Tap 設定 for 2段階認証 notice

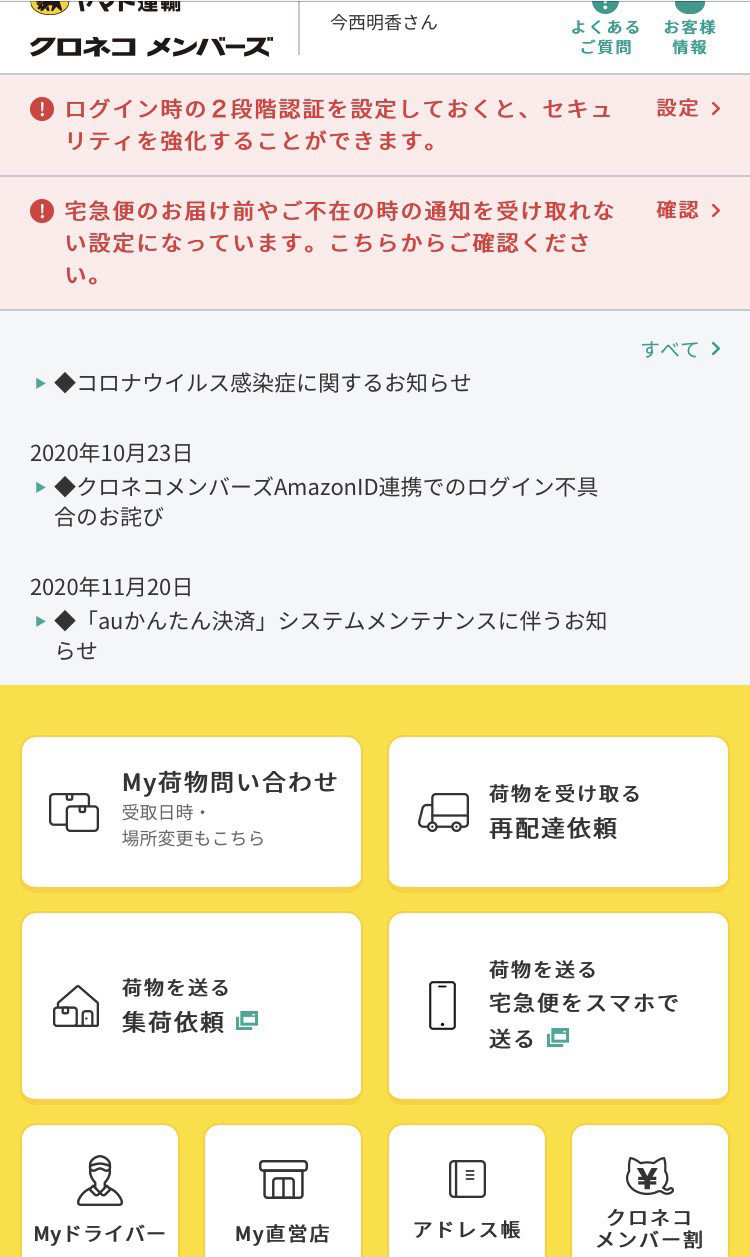(688, 109)
